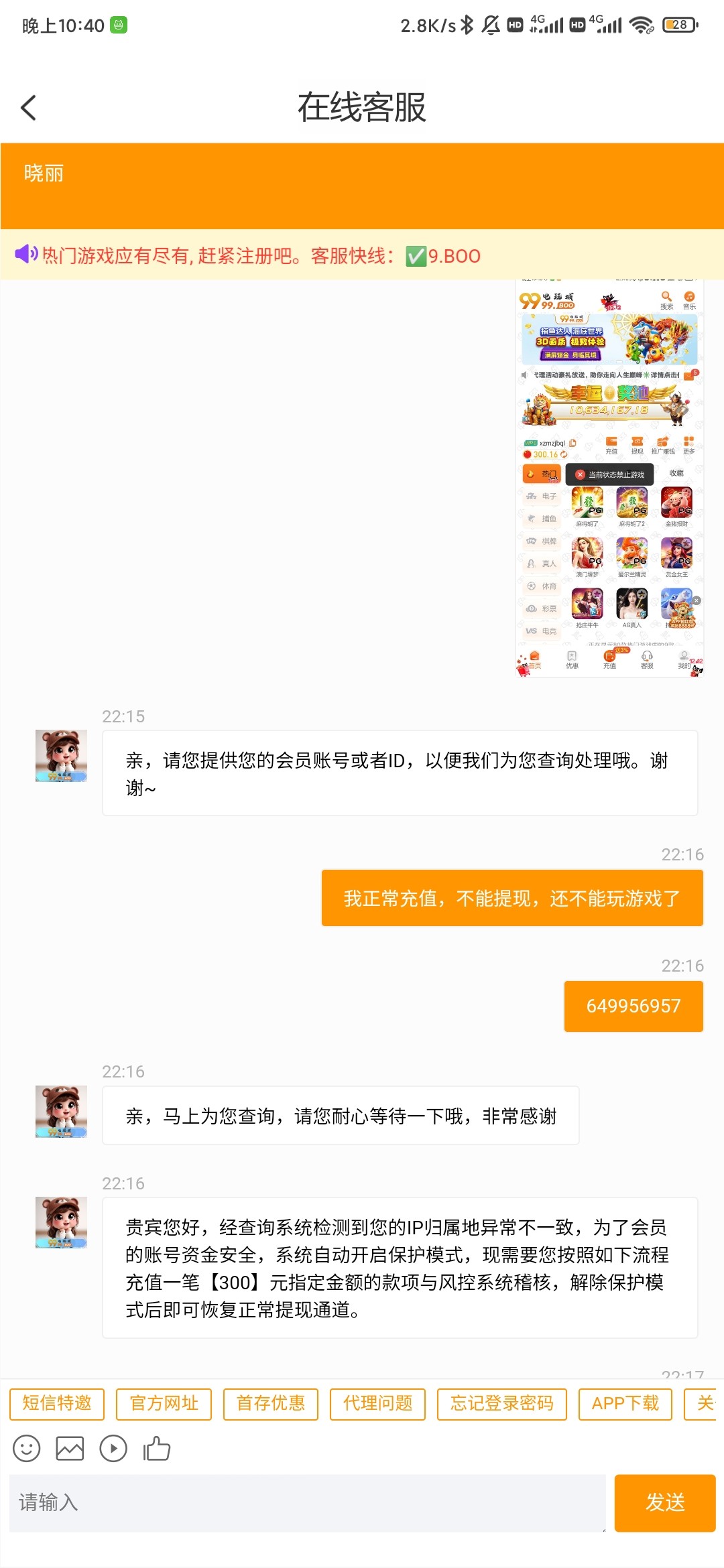The height and width of the screenshot is (1568, 724).
Task: Open the sent game screenshot image
Action: [x=609, y=478]
